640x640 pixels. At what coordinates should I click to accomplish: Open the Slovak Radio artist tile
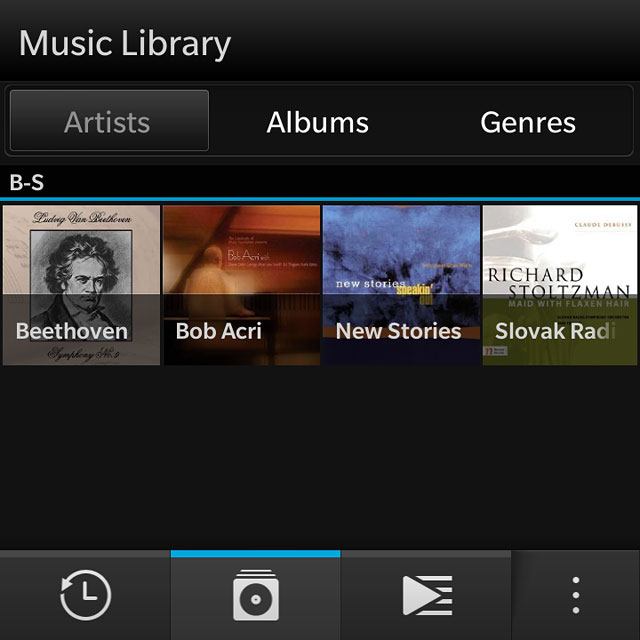561,285
